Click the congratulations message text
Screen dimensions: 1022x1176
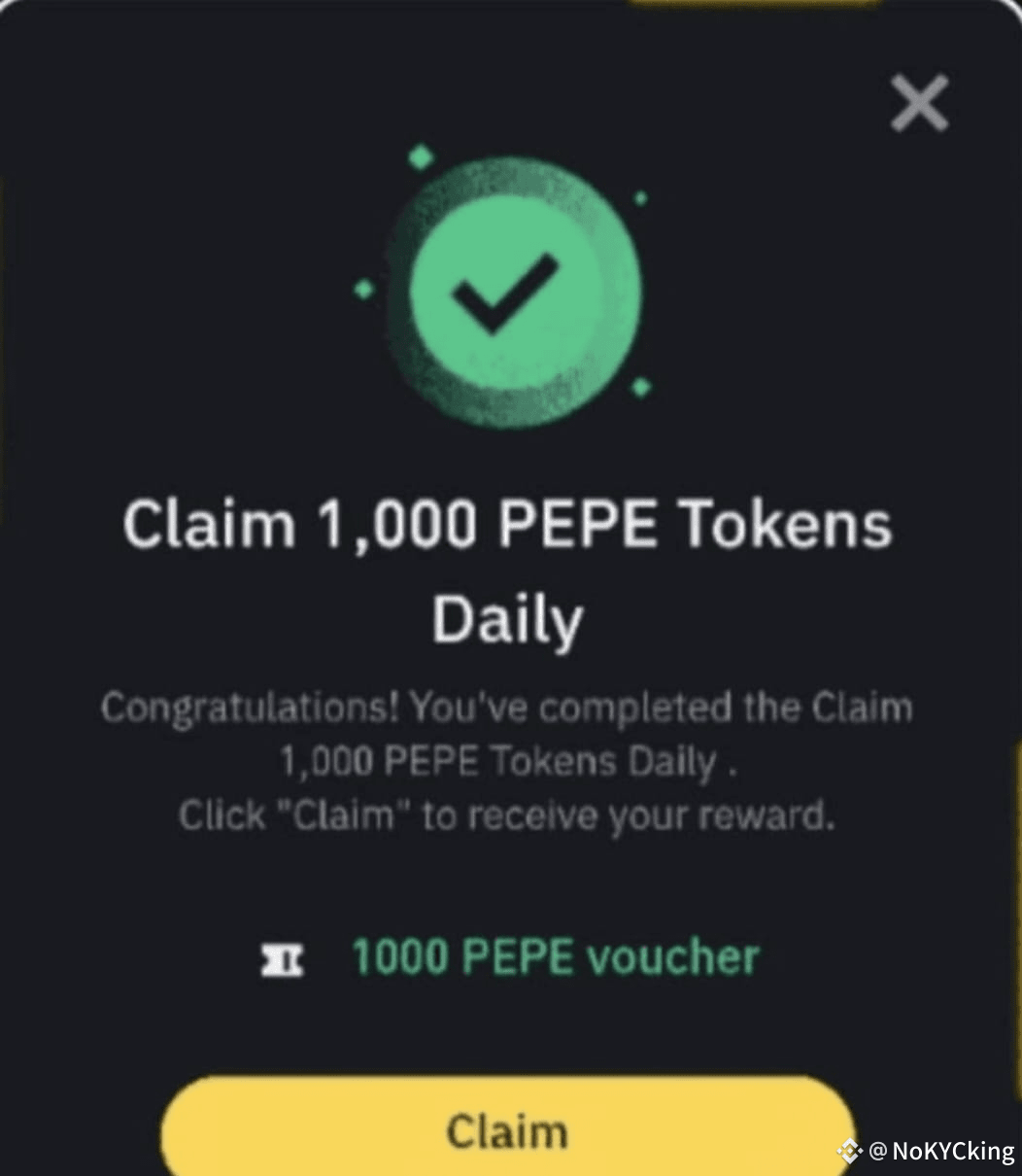coord(505,761)
